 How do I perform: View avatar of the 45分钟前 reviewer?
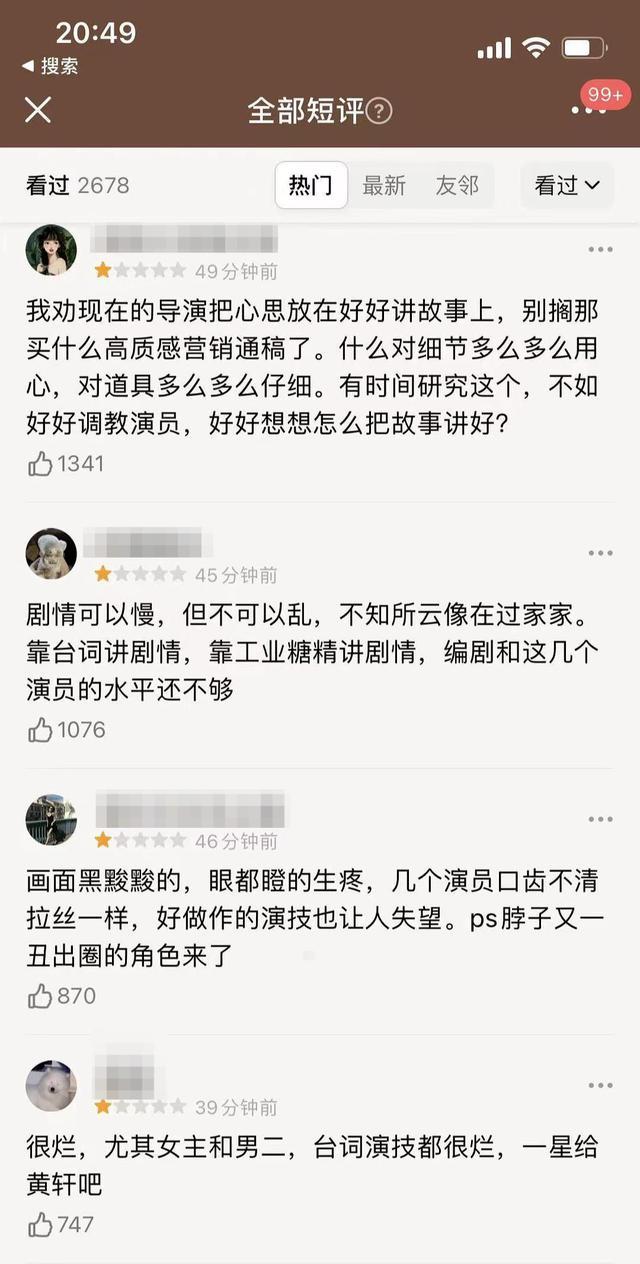(51, 554)
